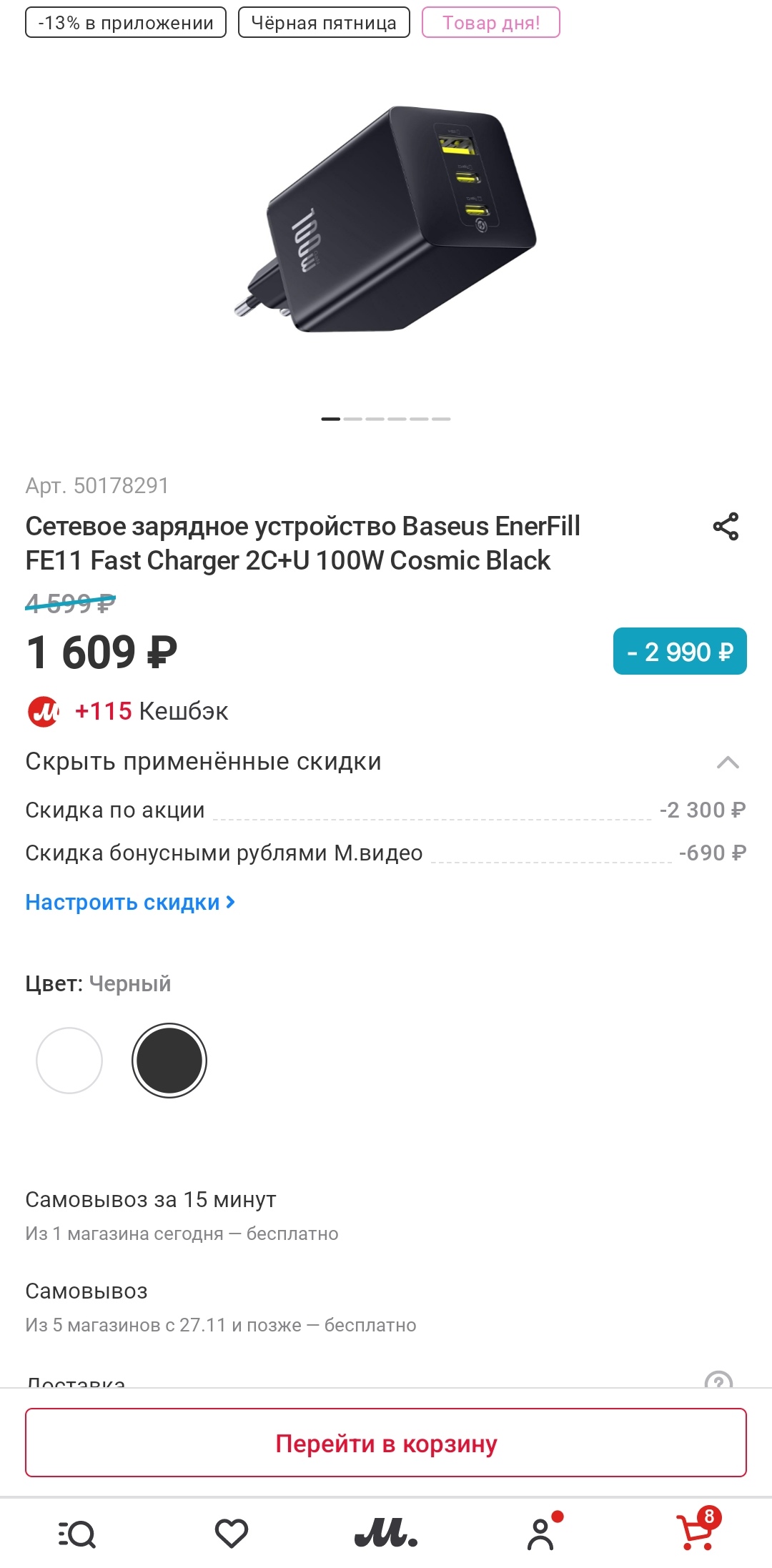Tap the «- 2 990 ₽» discount badge
Image resolution: width=772 pixels, height=1568 pixels.
(680, 651)
